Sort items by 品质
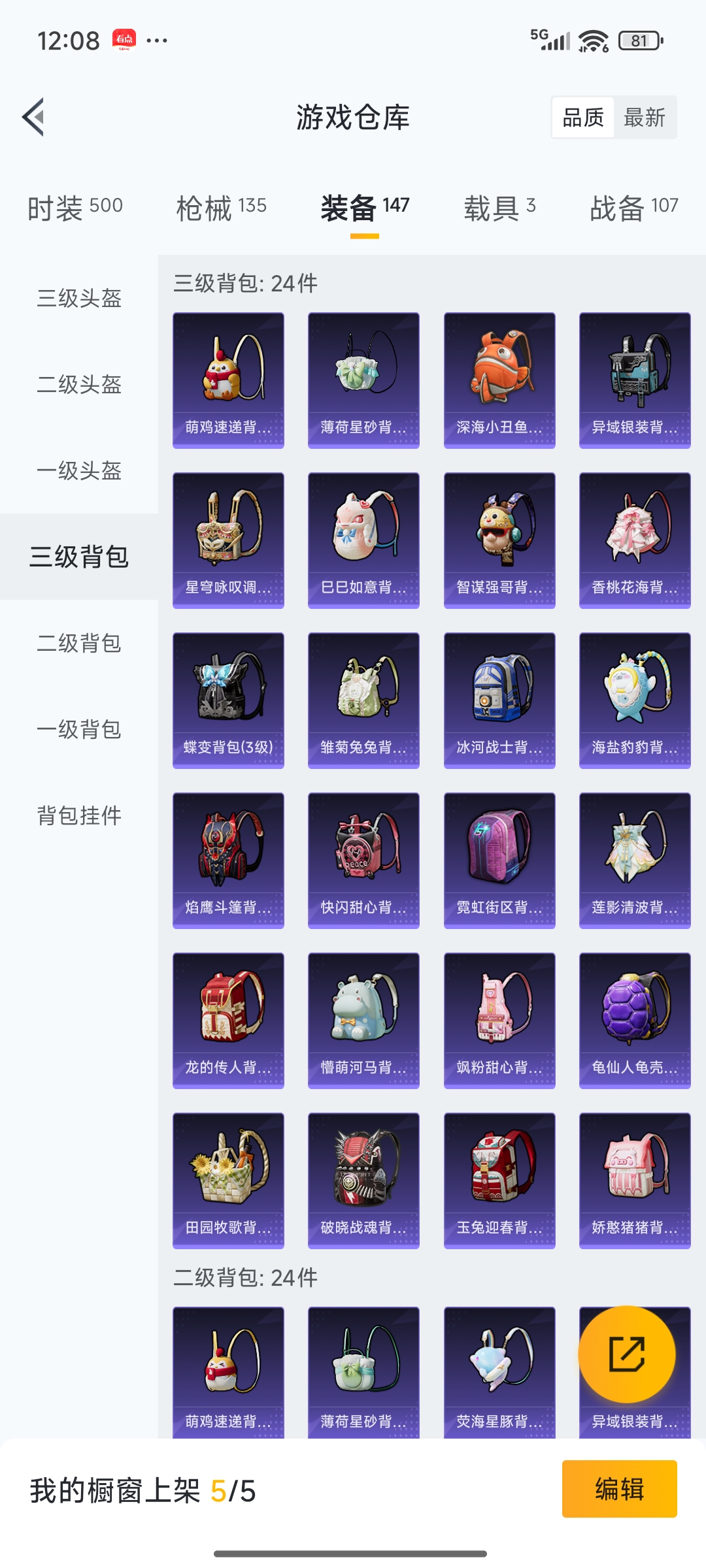Viewport: 706px width, 1568px height. (583, 118)
